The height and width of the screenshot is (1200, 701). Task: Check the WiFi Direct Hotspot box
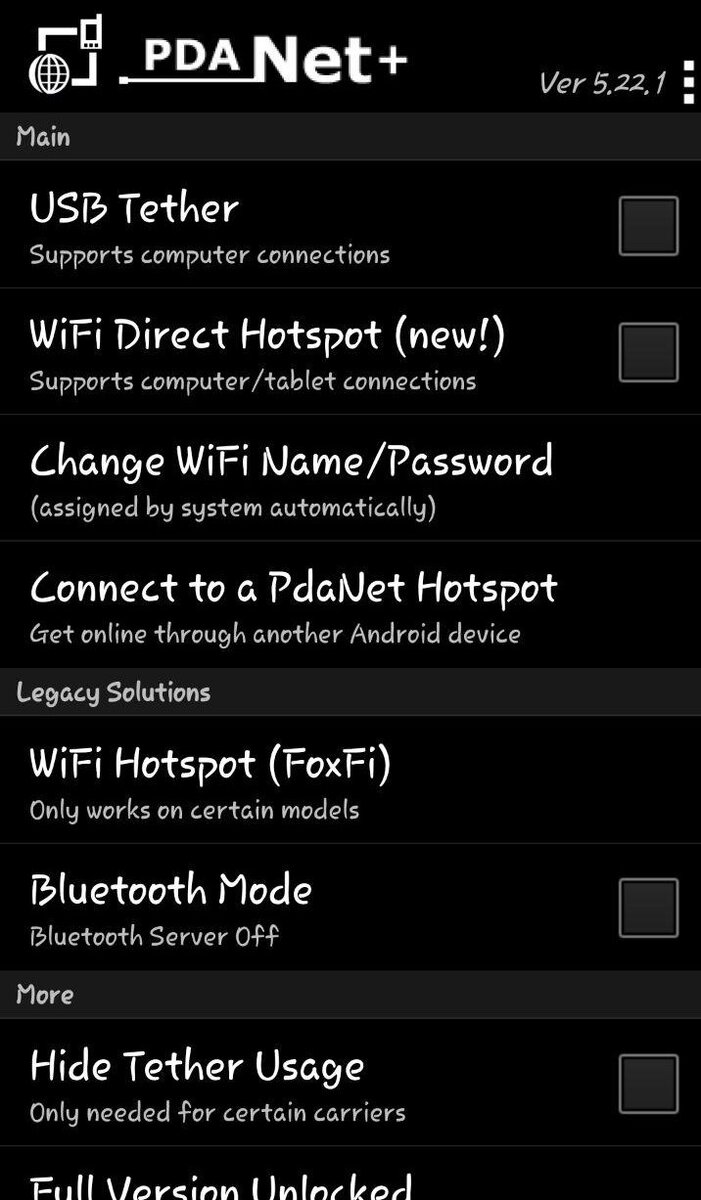648,352
